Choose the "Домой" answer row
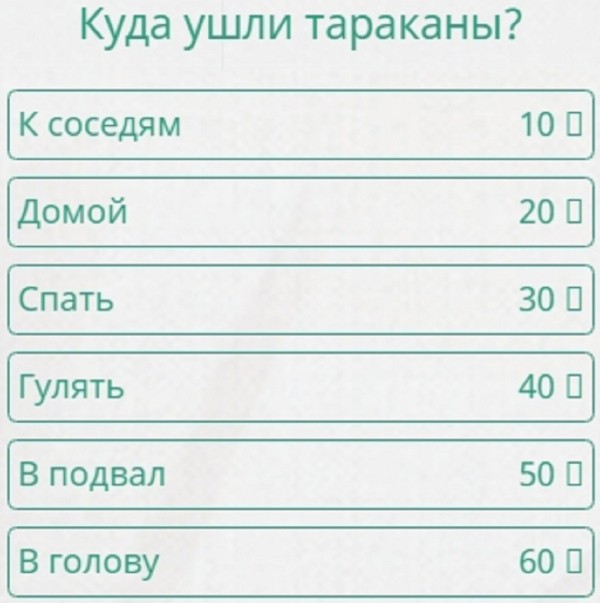The width and height of the screenshot is (600, 603). [x=300, y=212]
